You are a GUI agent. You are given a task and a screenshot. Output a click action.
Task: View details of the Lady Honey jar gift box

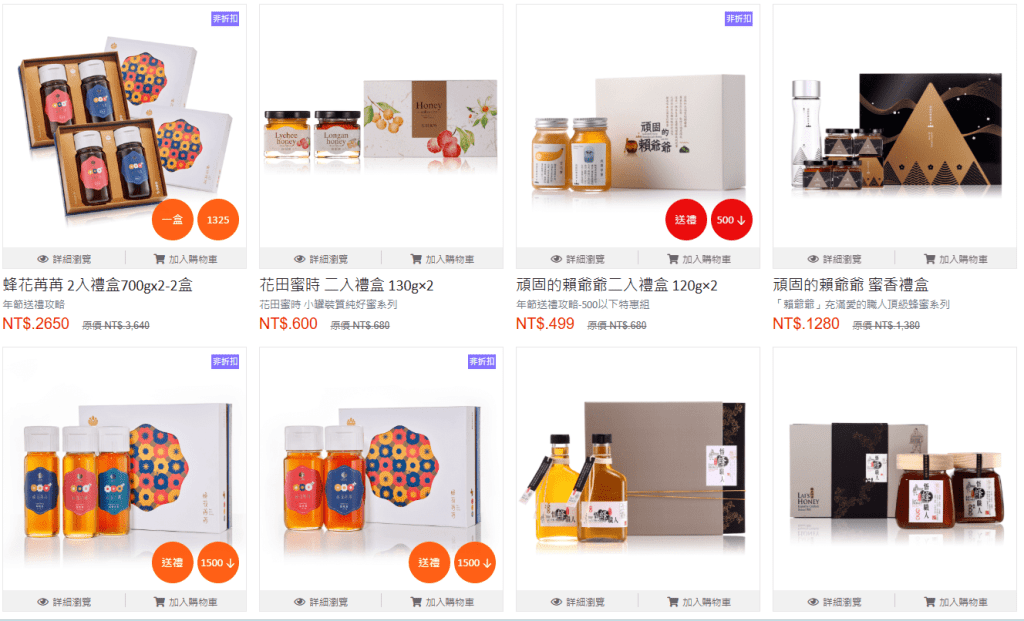pyautogui.click(x=835, y=602)
